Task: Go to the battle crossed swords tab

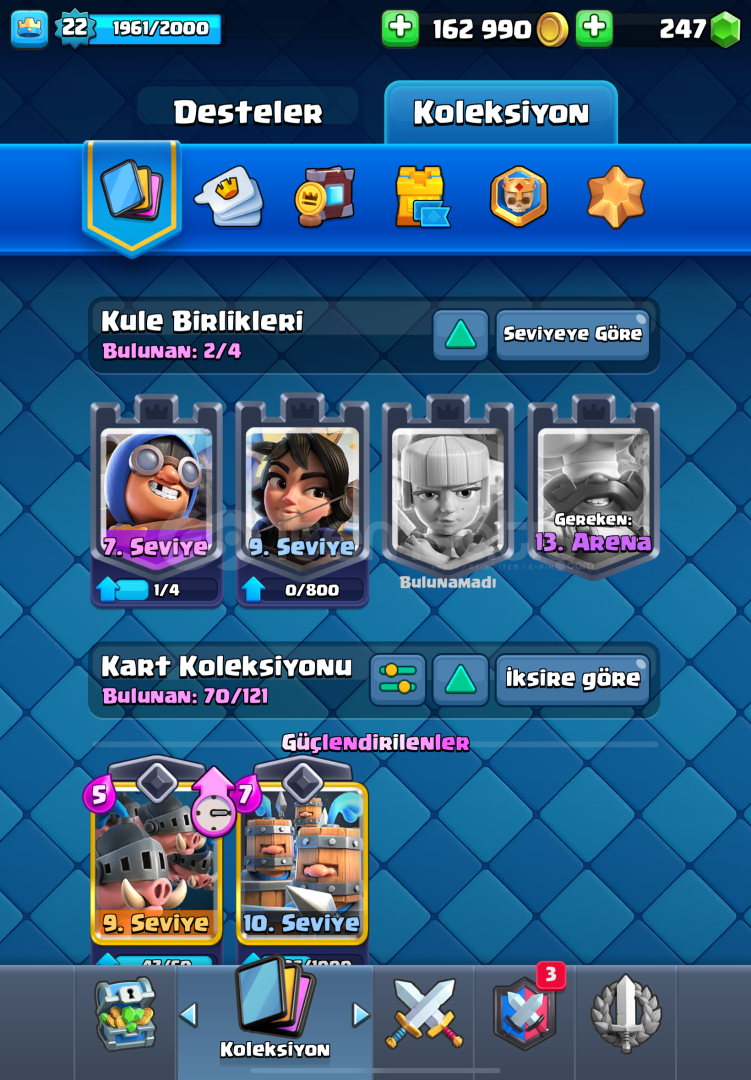Action: click(424, 1014)
